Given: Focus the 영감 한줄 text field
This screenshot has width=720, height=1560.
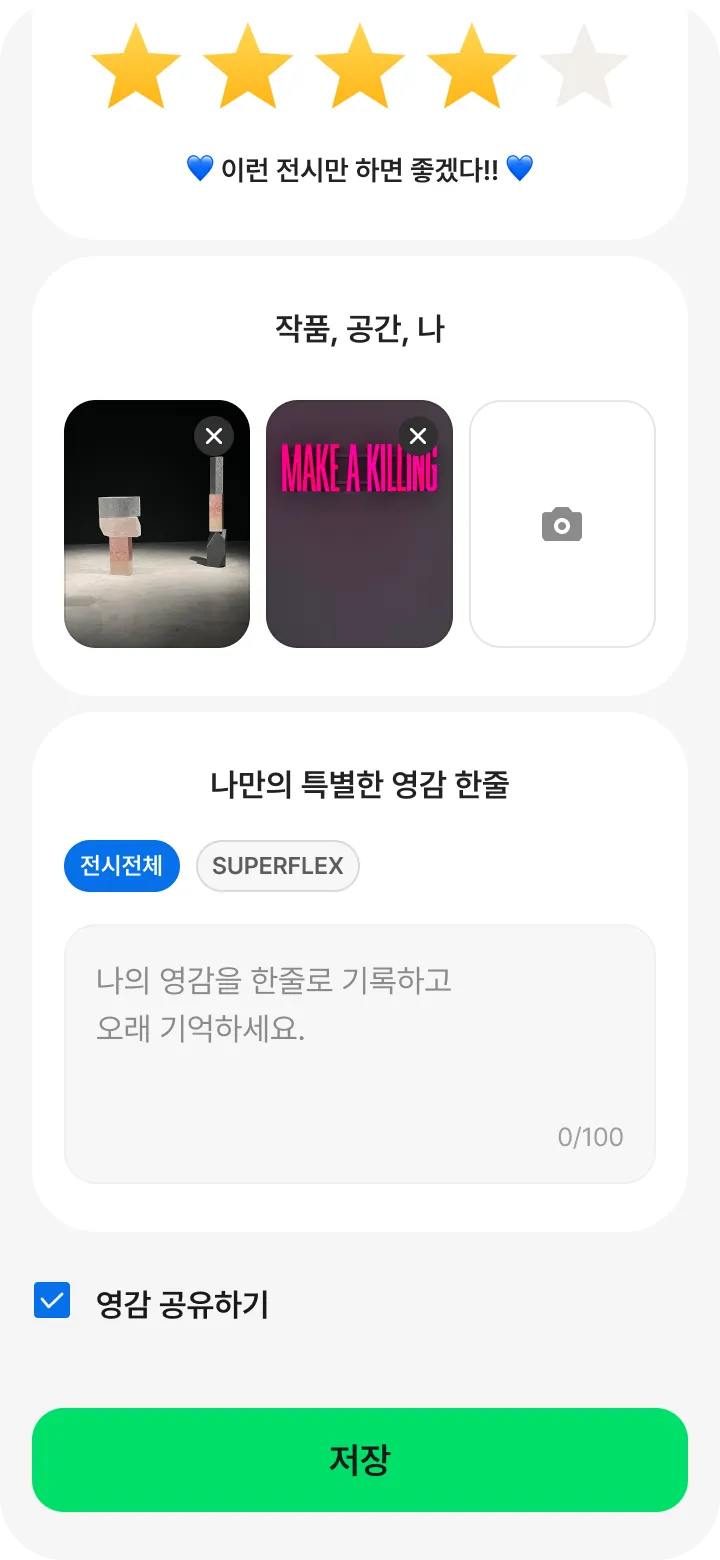Looking at the screenshot, I should 360,1054.
